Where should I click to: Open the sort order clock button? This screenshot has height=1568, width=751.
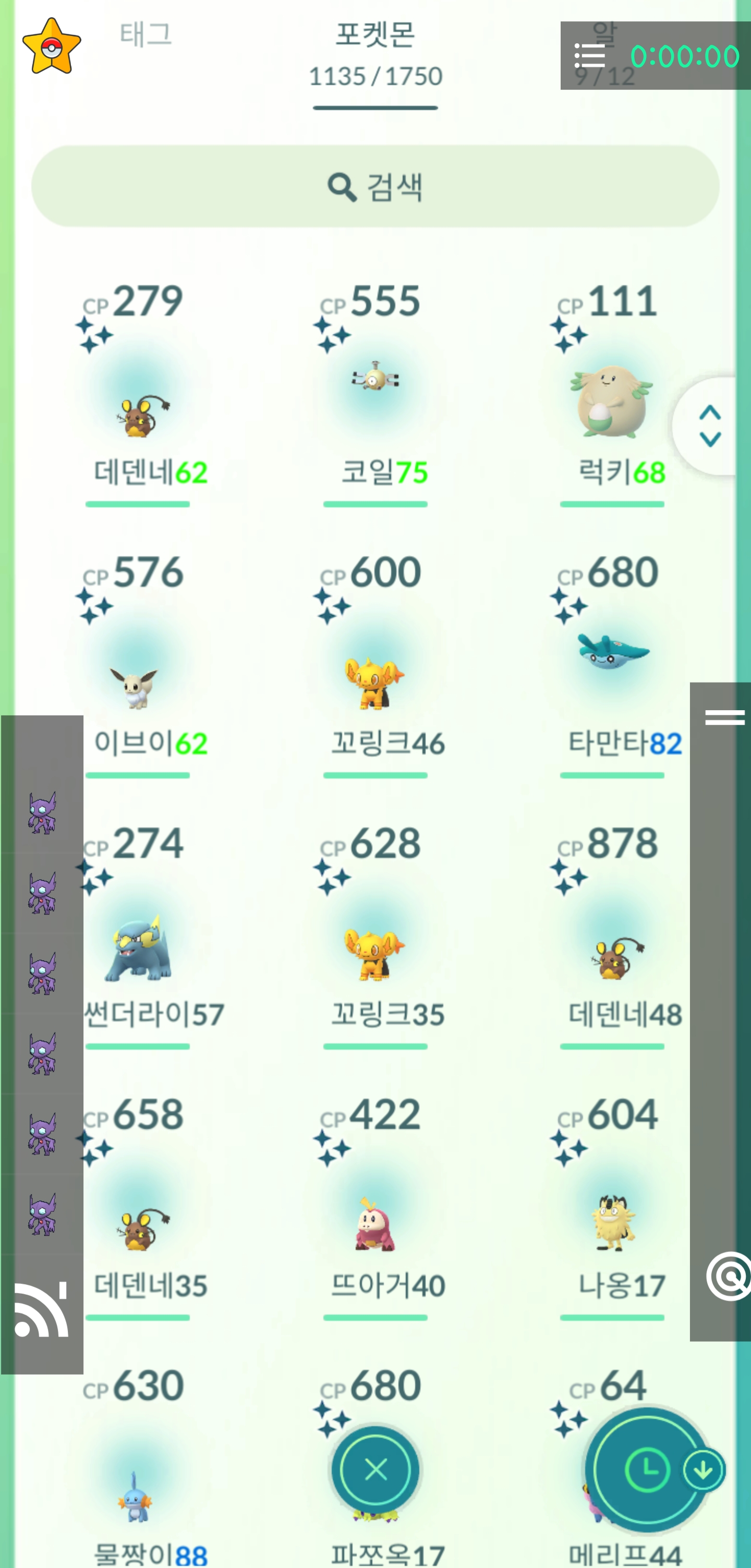pyautogui.click(x=646, y=1469)
